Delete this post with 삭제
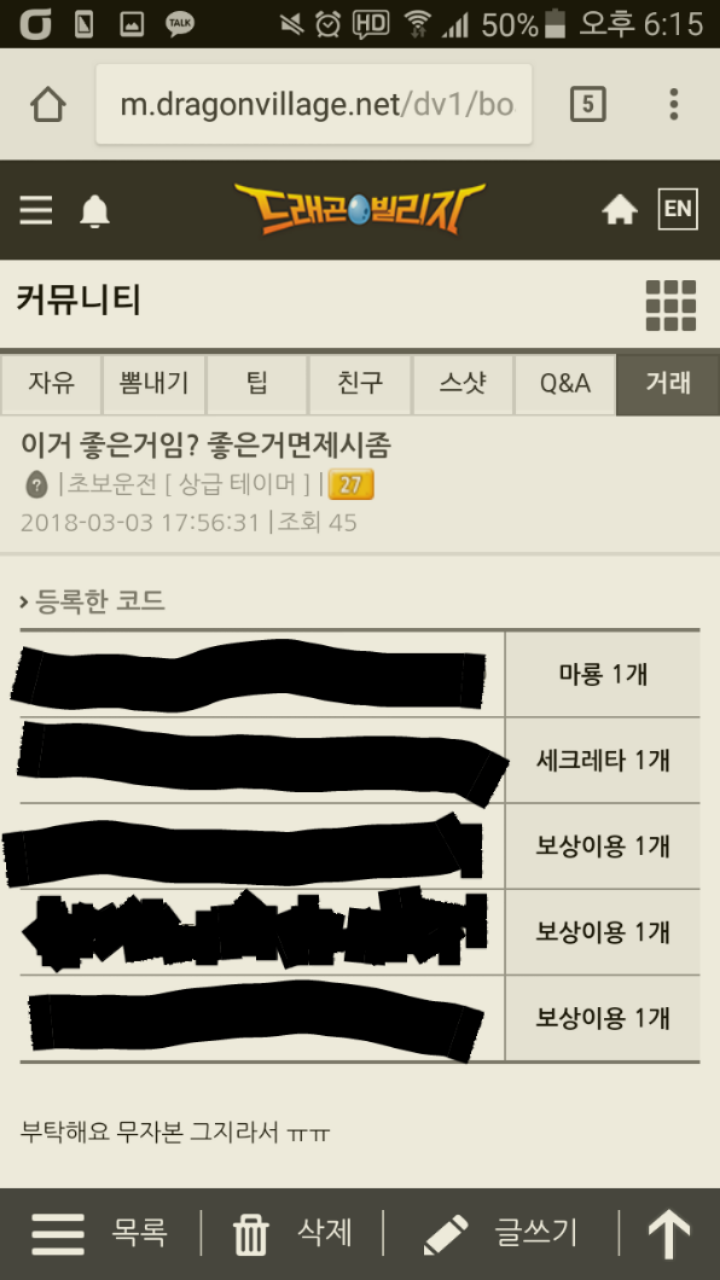The width and height of the screenshot is (720, 1280). [x=292, y=1234]
